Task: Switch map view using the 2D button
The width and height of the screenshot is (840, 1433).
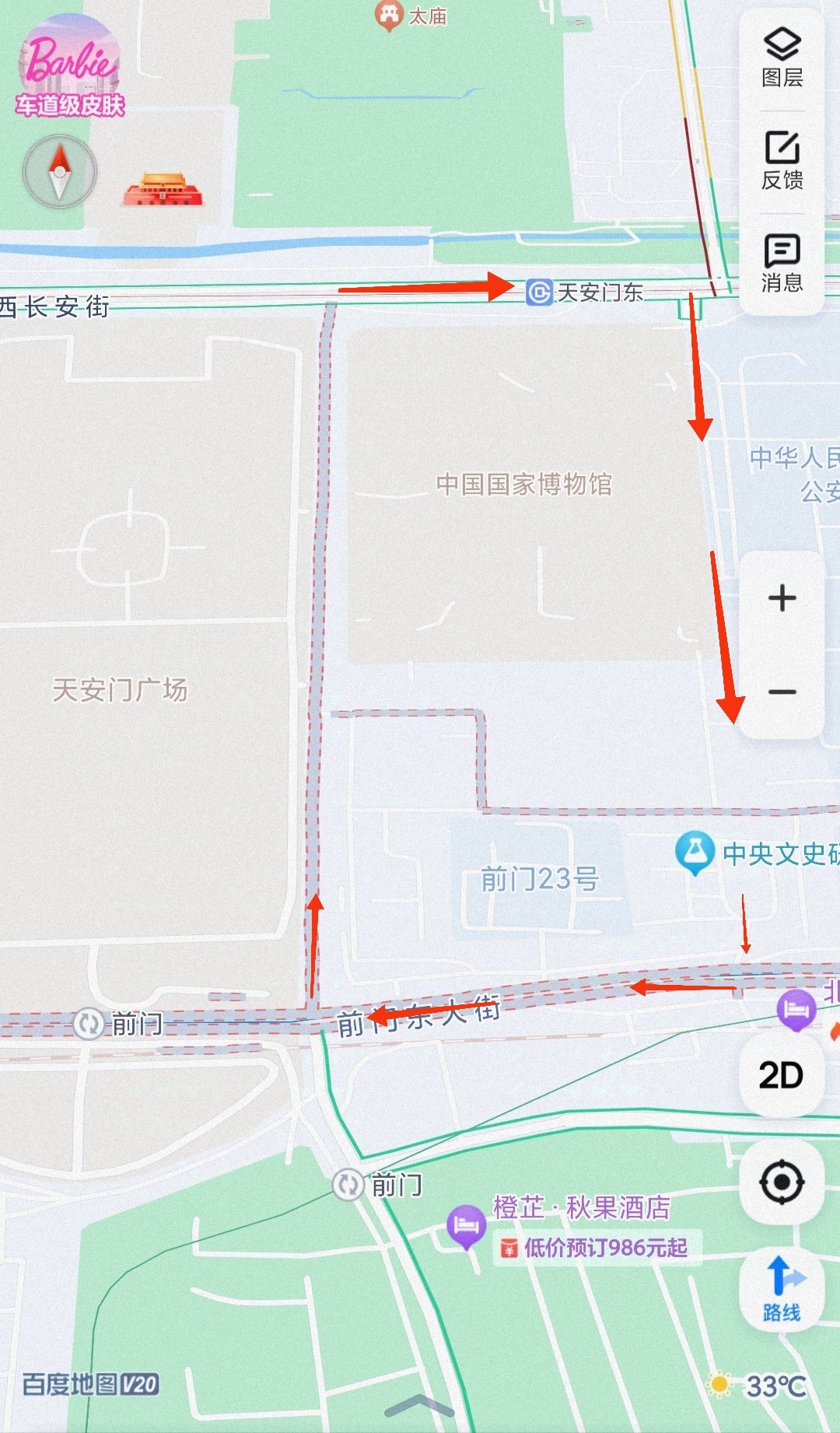Action: [781, 1075]
